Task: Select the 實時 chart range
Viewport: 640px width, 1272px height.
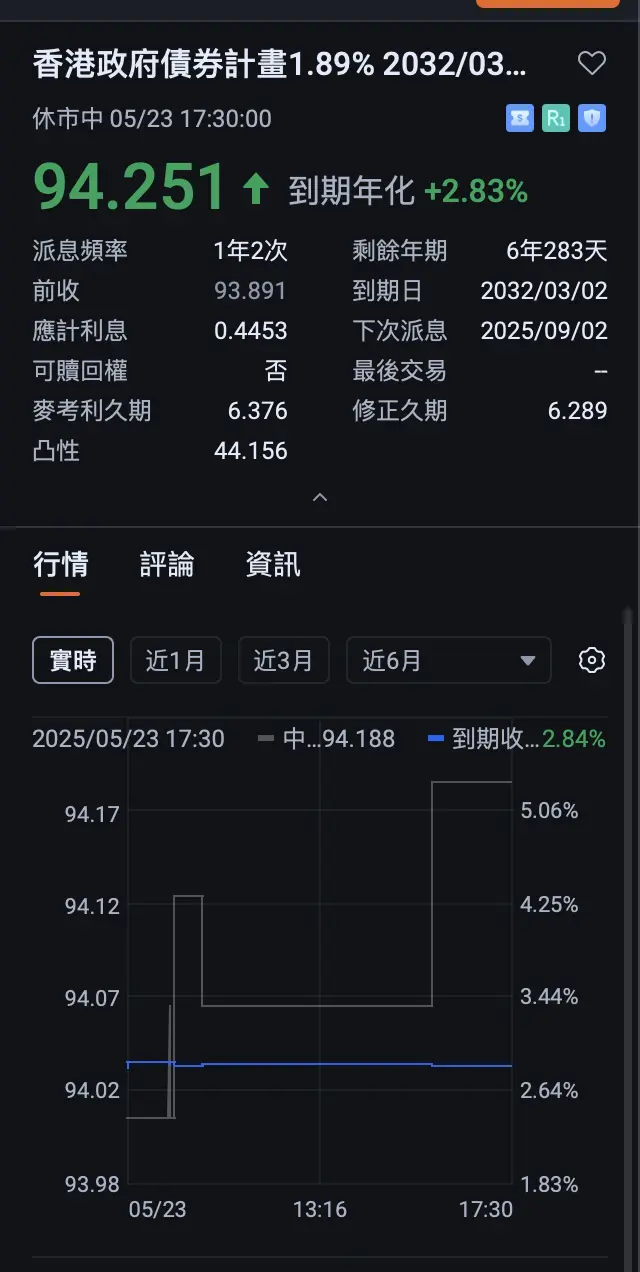Action: (x=73, y=660)
